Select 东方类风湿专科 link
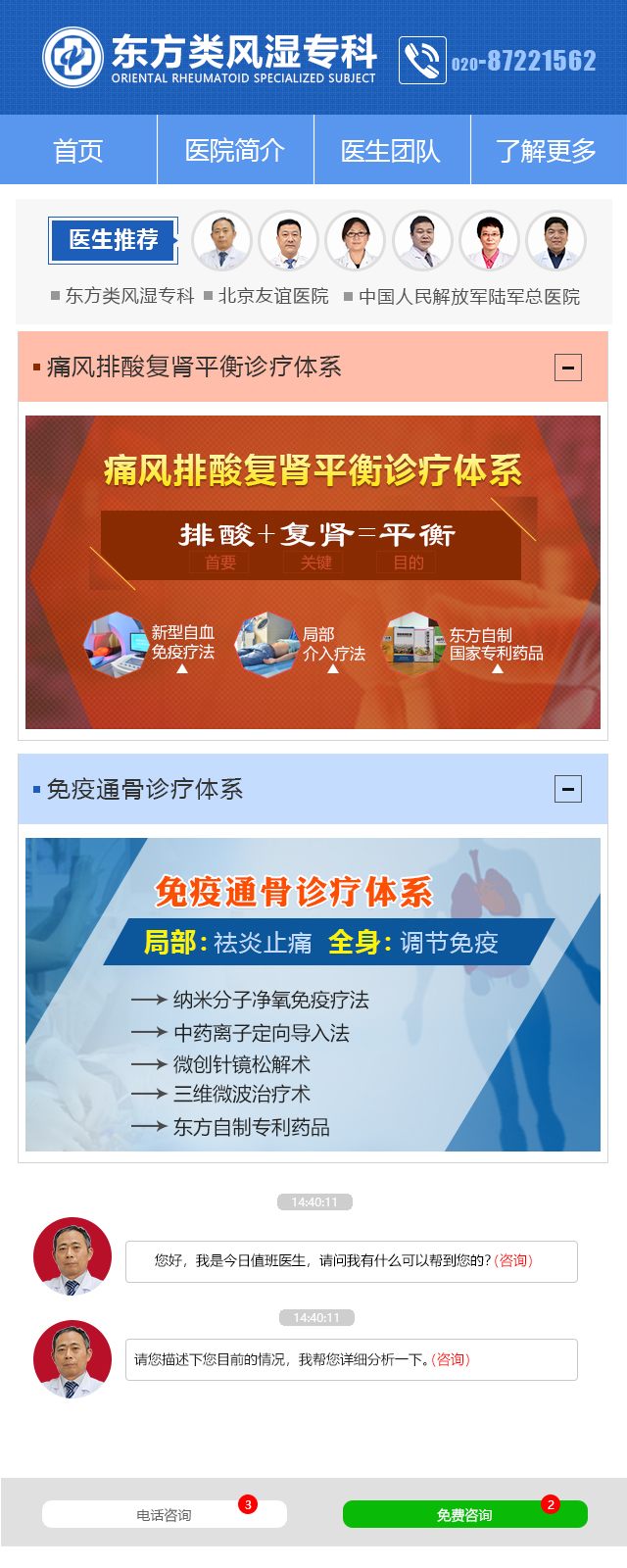Viewport: 627px width, 1568px height. [x=129, y=296]
